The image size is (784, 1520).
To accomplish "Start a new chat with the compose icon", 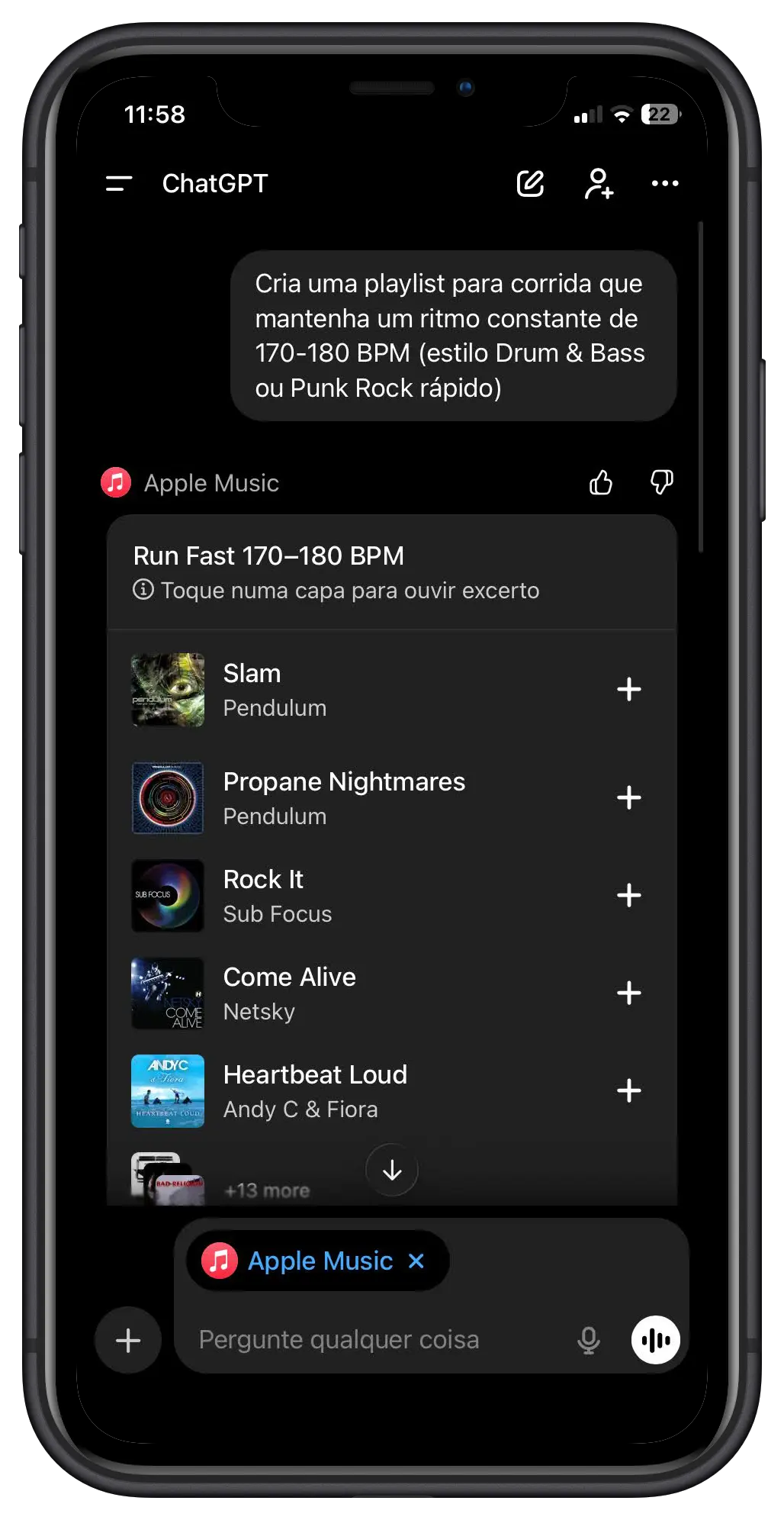I will pyautogui.click(x=530, y=183).
